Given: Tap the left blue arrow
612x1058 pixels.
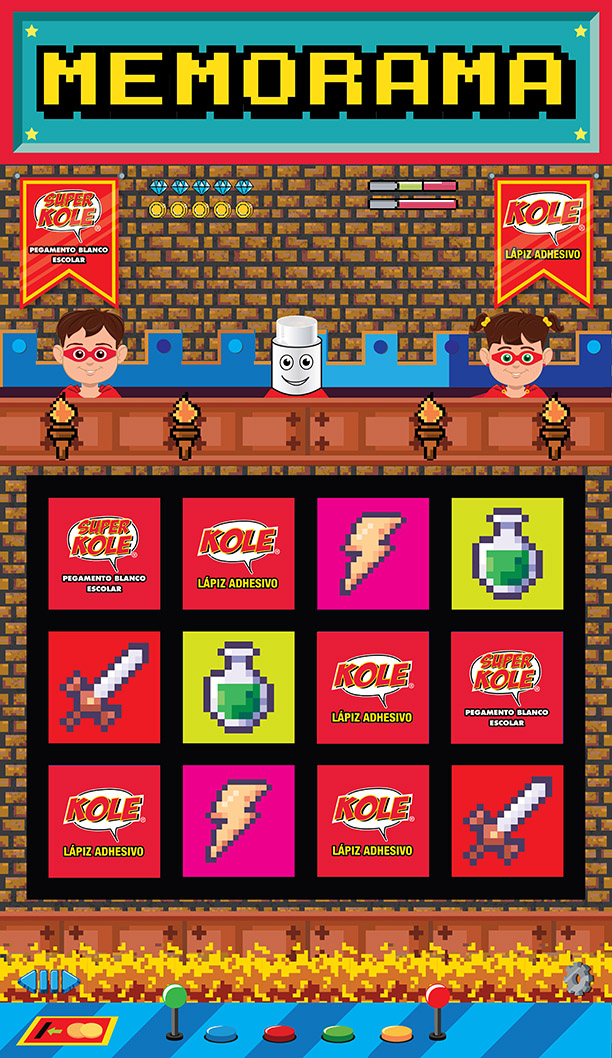Looking at the screenshot, I should [x=28, y=980].
